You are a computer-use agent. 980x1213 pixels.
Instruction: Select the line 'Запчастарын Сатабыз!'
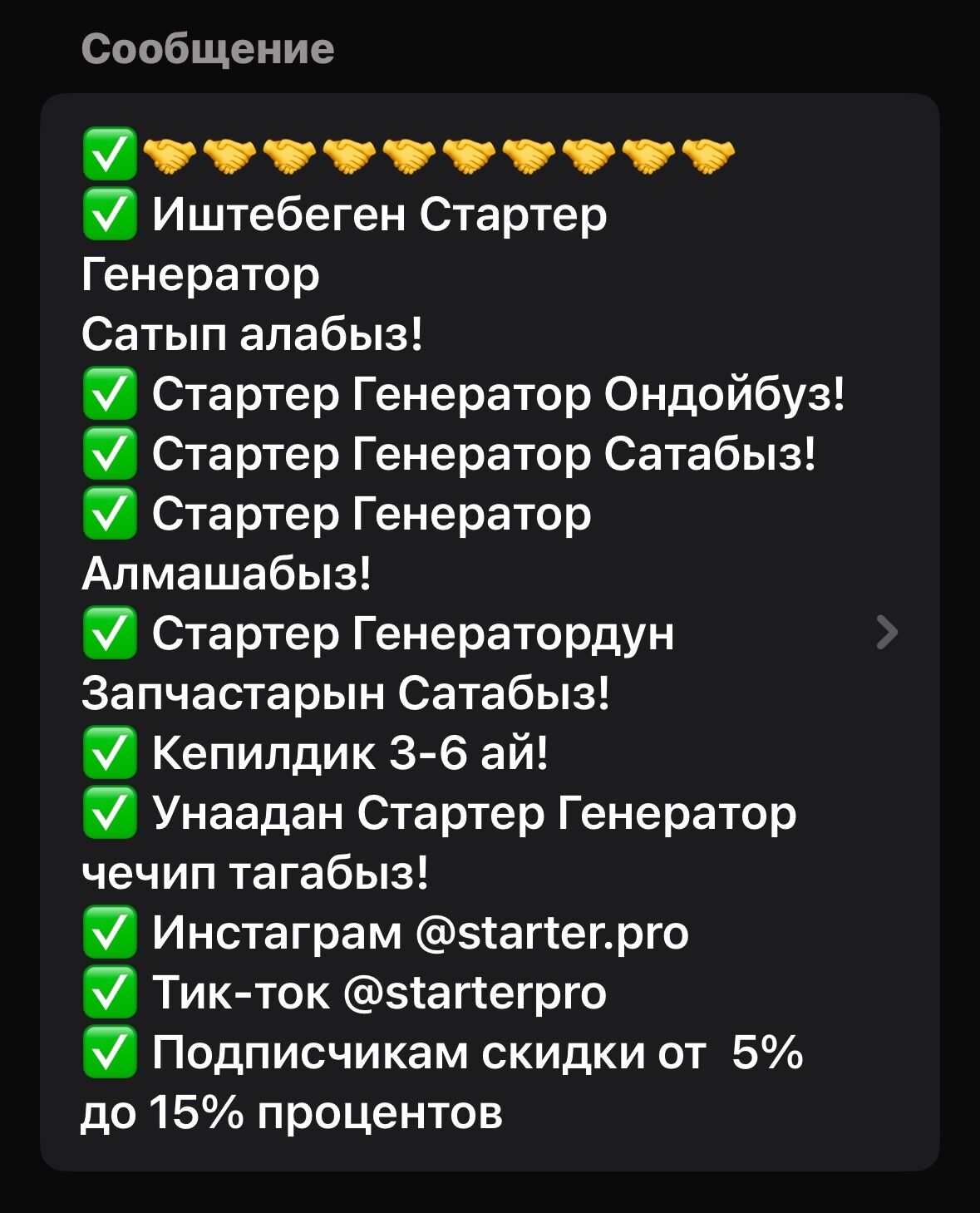tap(346, 692)
